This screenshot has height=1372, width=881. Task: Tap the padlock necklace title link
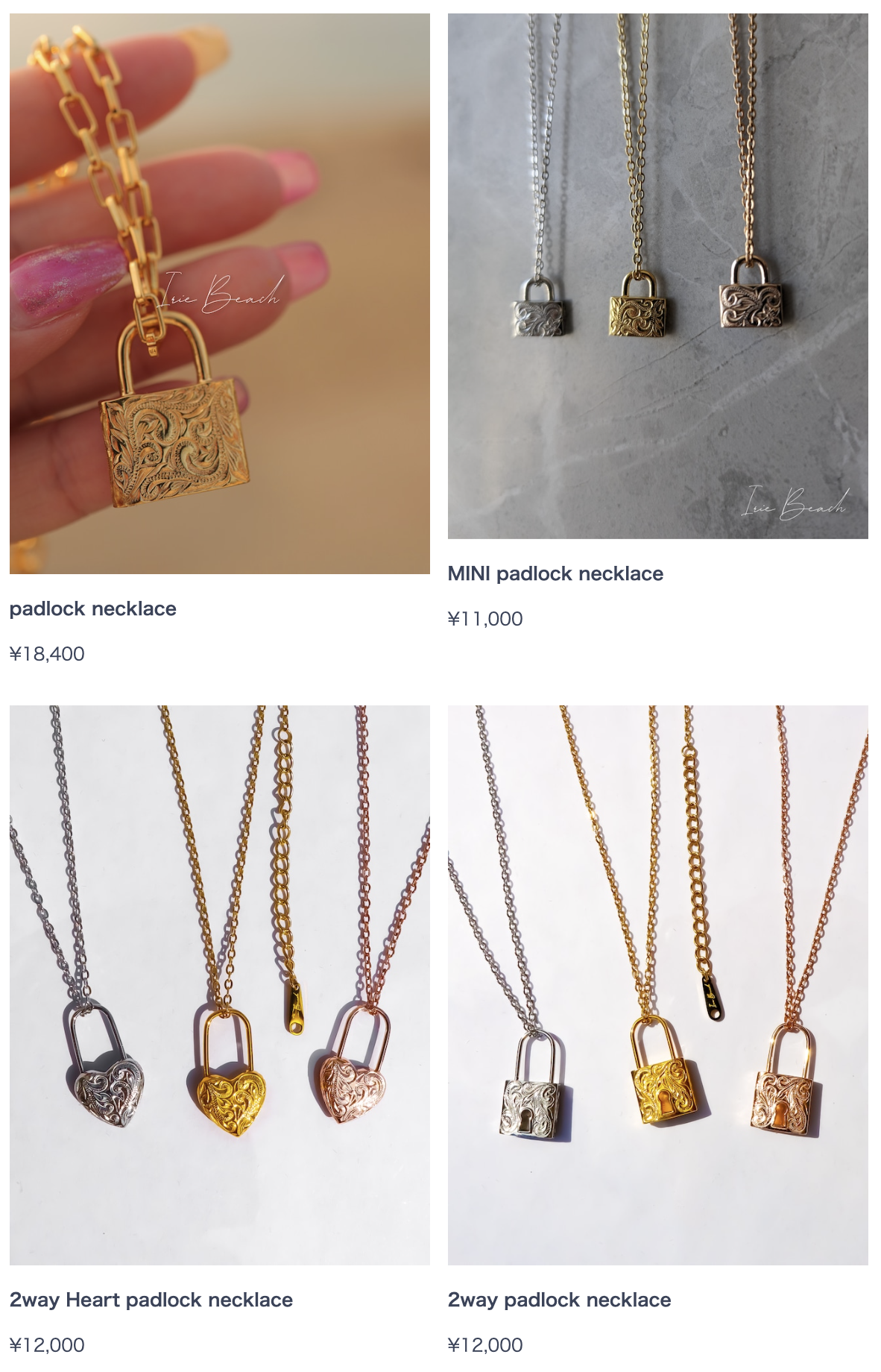pos(93,608)
